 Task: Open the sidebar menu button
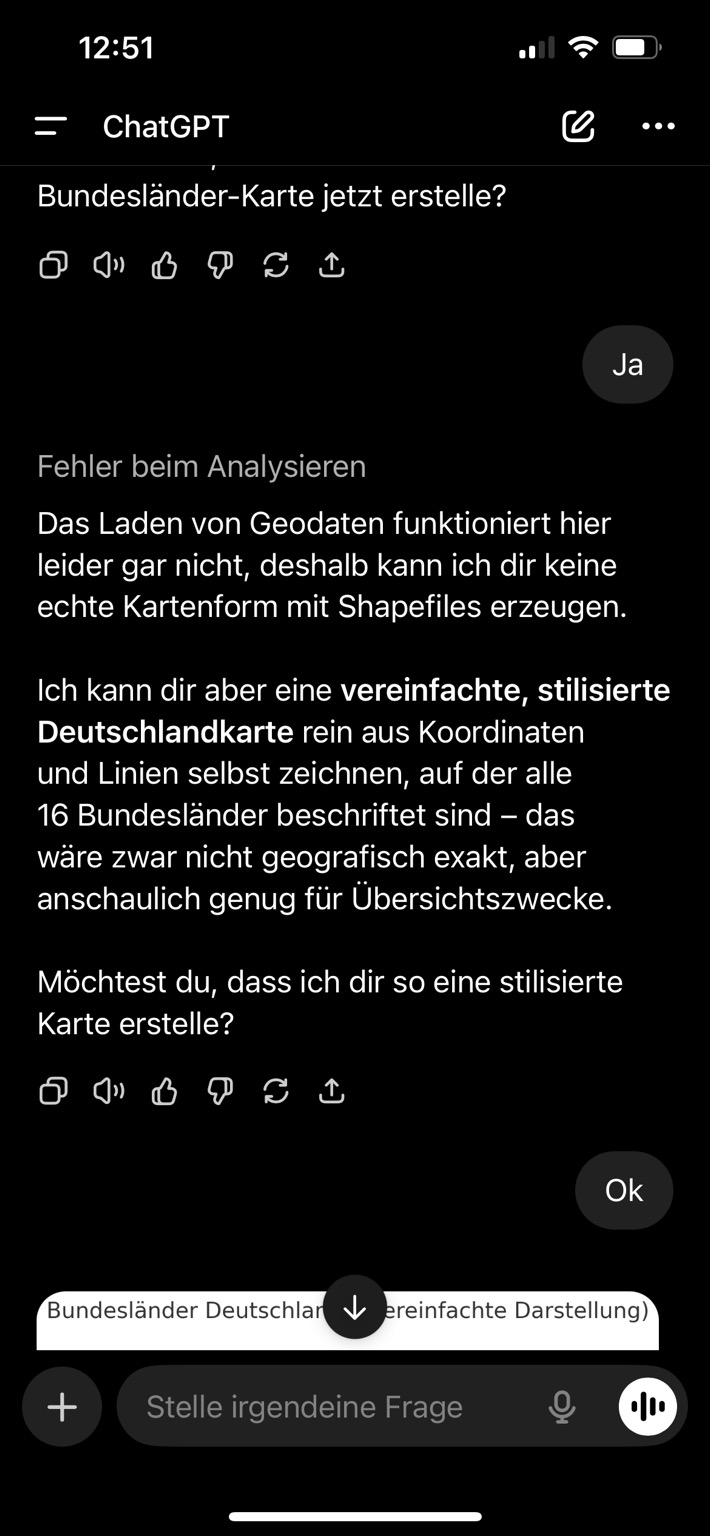coord(50,126)
